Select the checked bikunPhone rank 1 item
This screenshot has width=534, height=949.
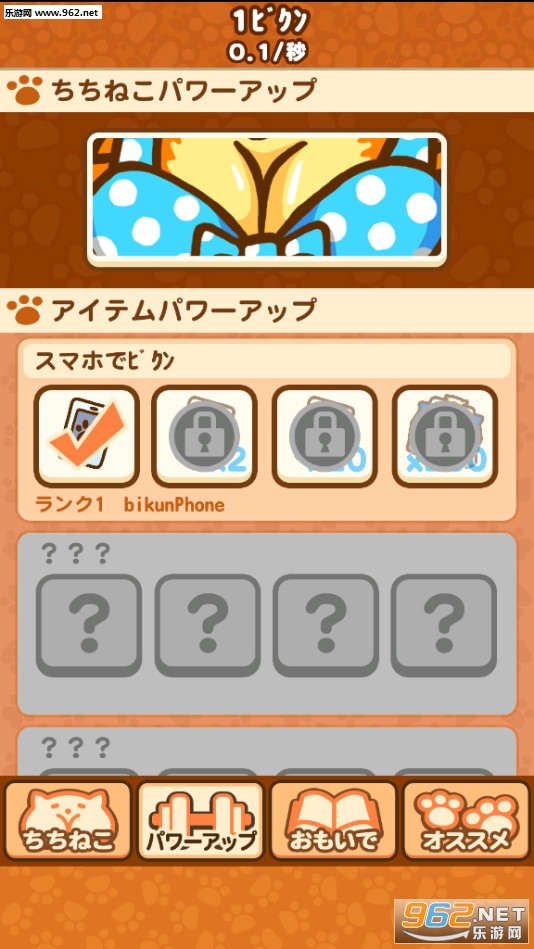click(x=87, y=436)
